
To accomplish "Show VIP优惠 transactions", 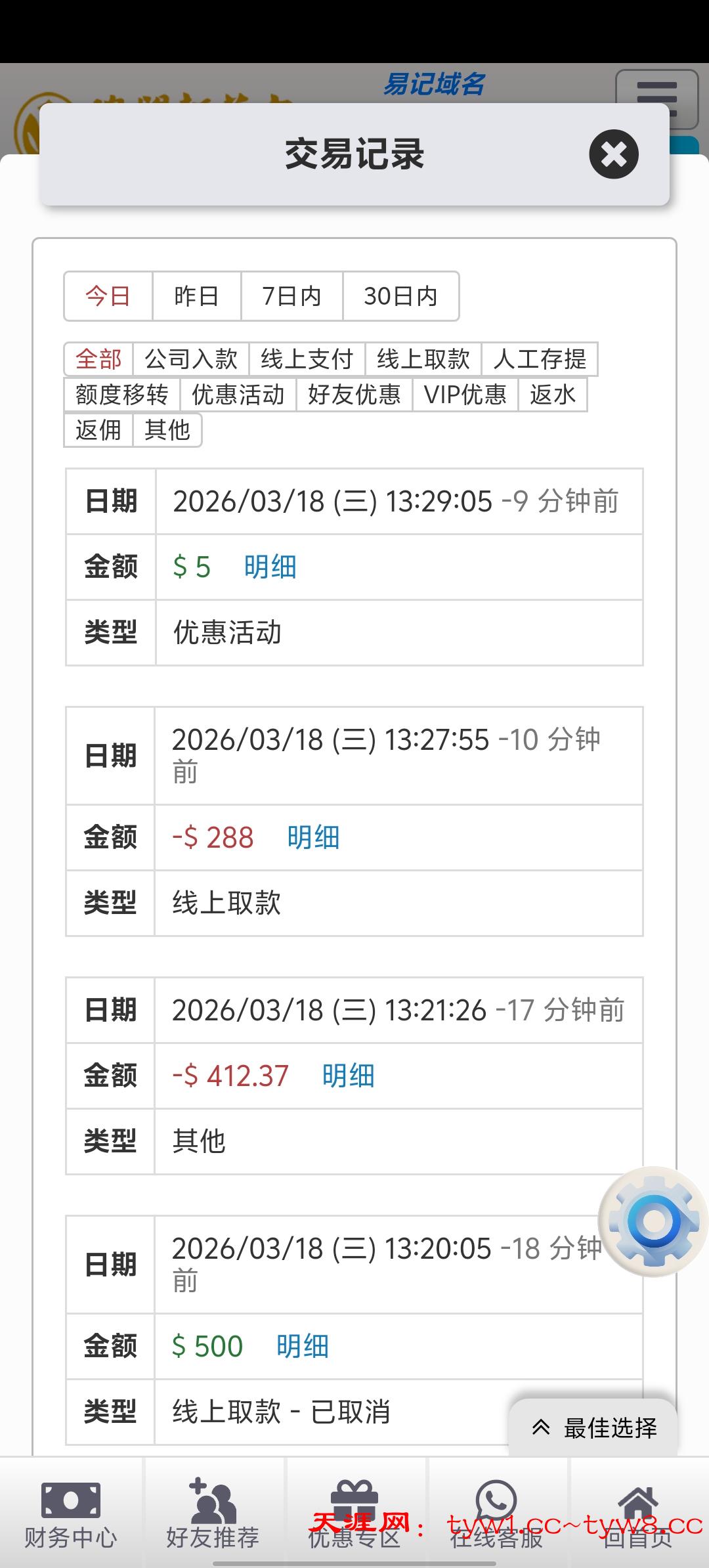I will 465,395.
